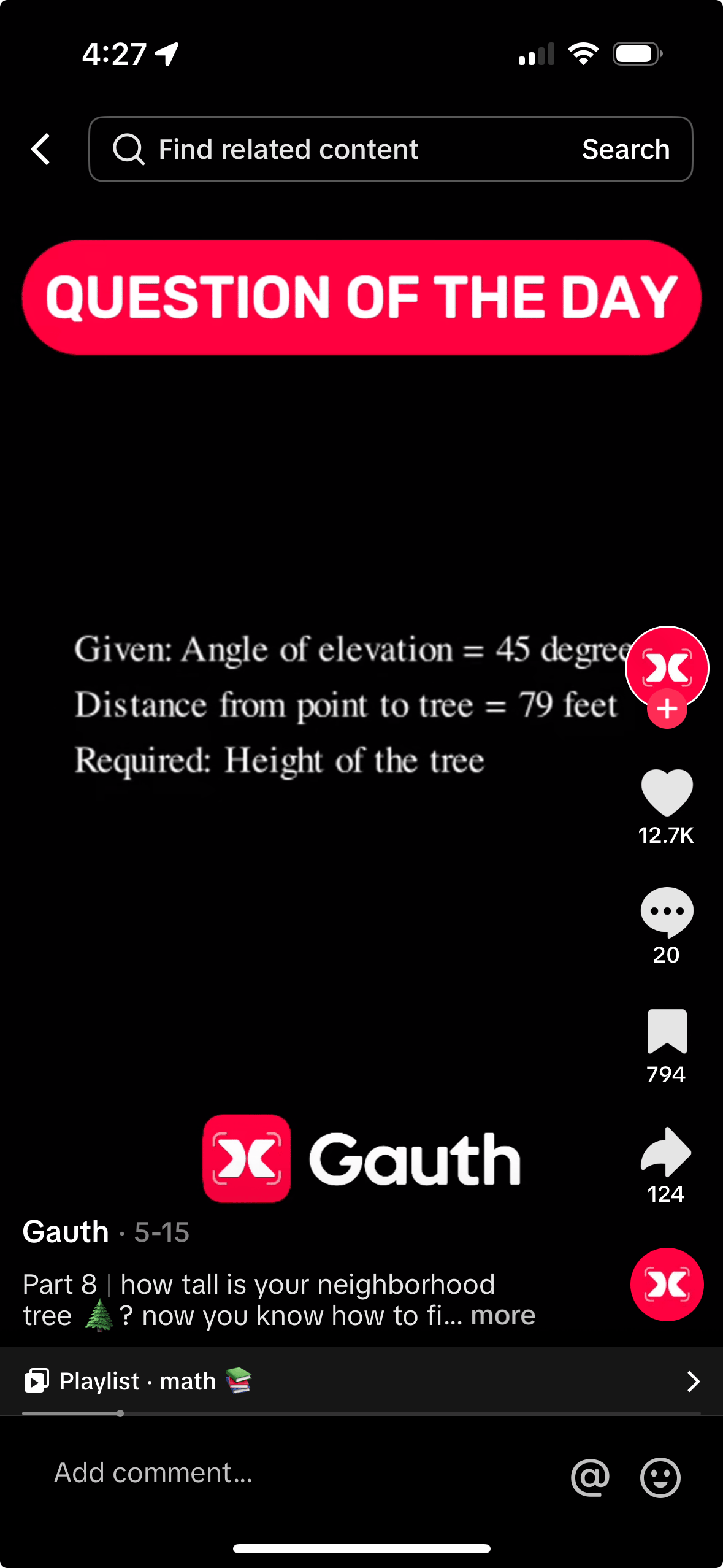Open the spinning sound disc
The image size is (723, 1568).
pos(667,1284)
